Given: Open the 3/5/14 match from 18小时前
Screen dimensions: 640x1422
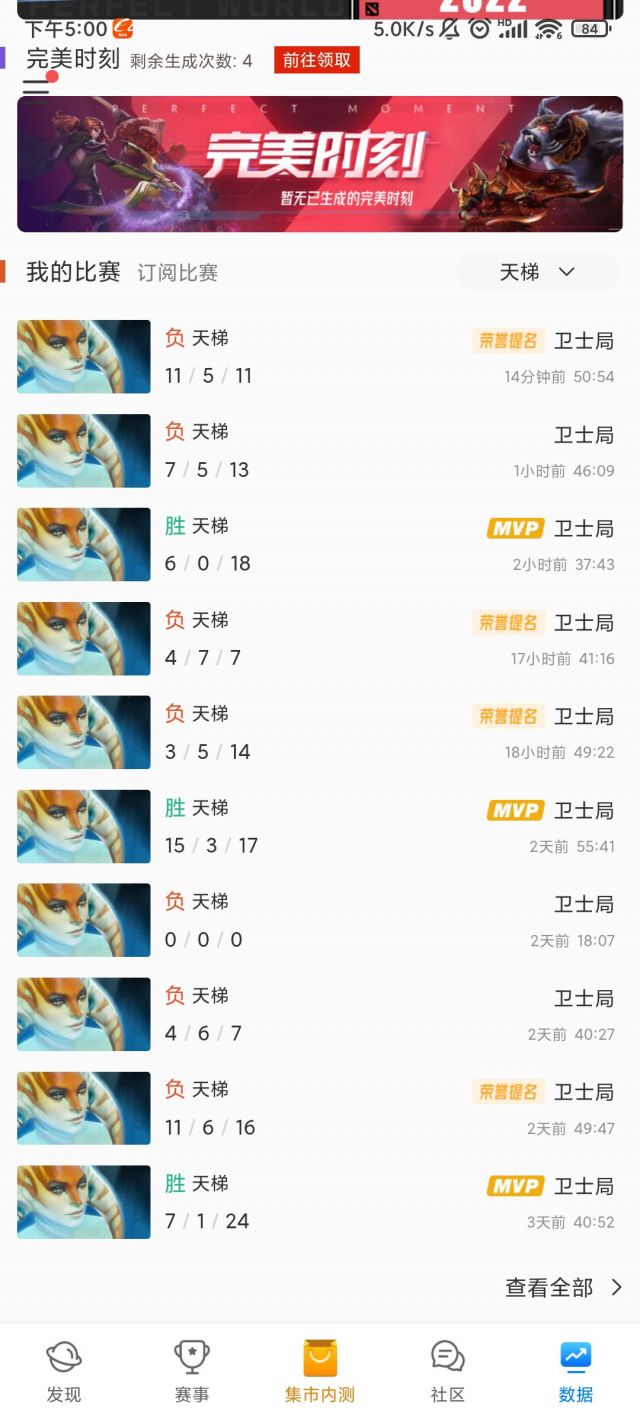Looking at the screenshot, I should 320,733.
